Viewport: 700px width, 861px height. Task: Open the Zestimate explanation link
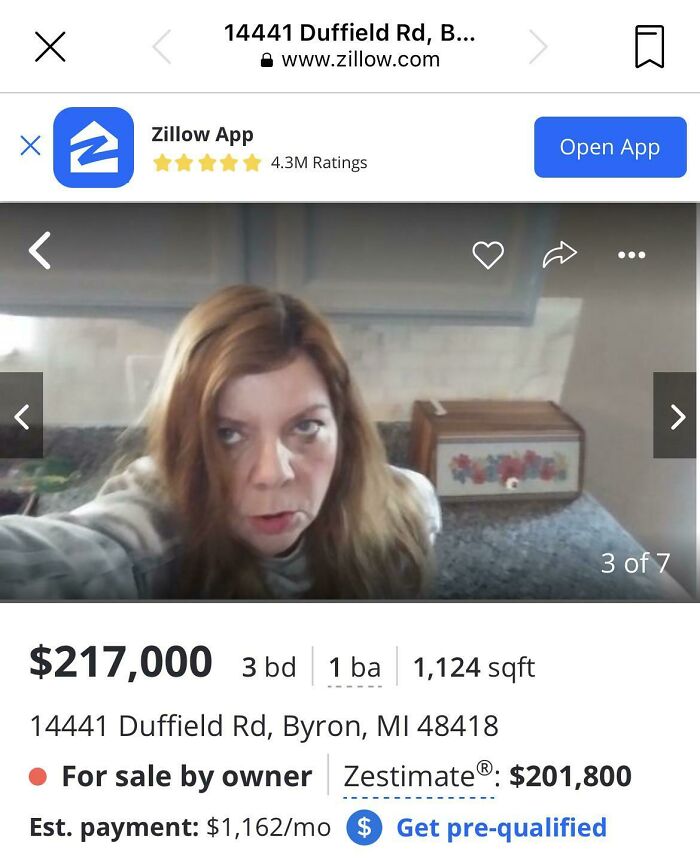point(418,777)
